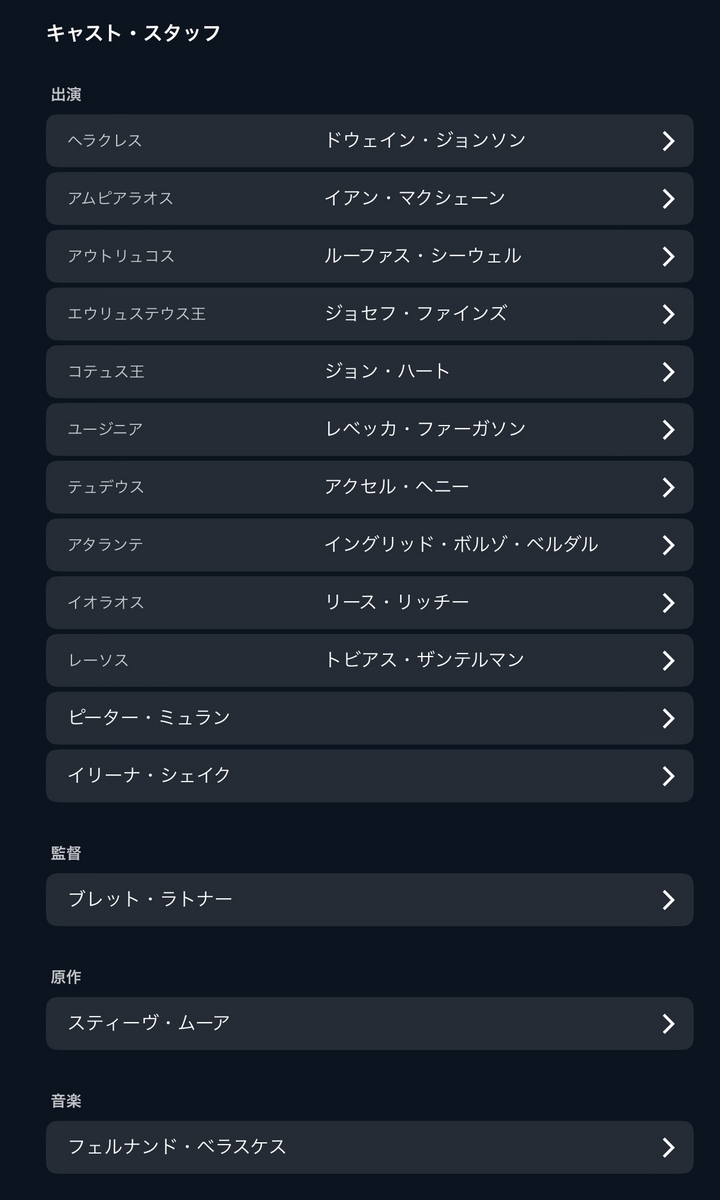Viewport: 720px width, 1200px height.
Task: View アクセル・ヘニー filmography
Action: 369,487
